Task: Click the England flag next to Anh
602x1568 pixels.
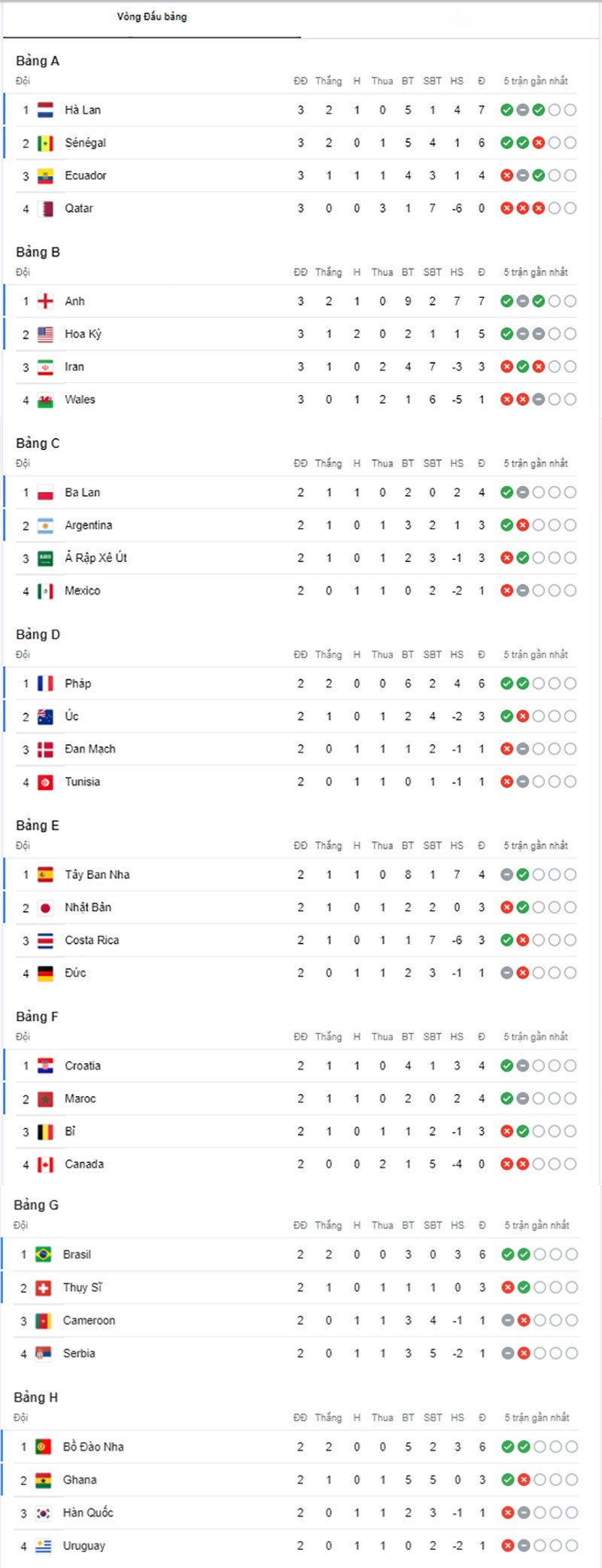Action: 45,301
